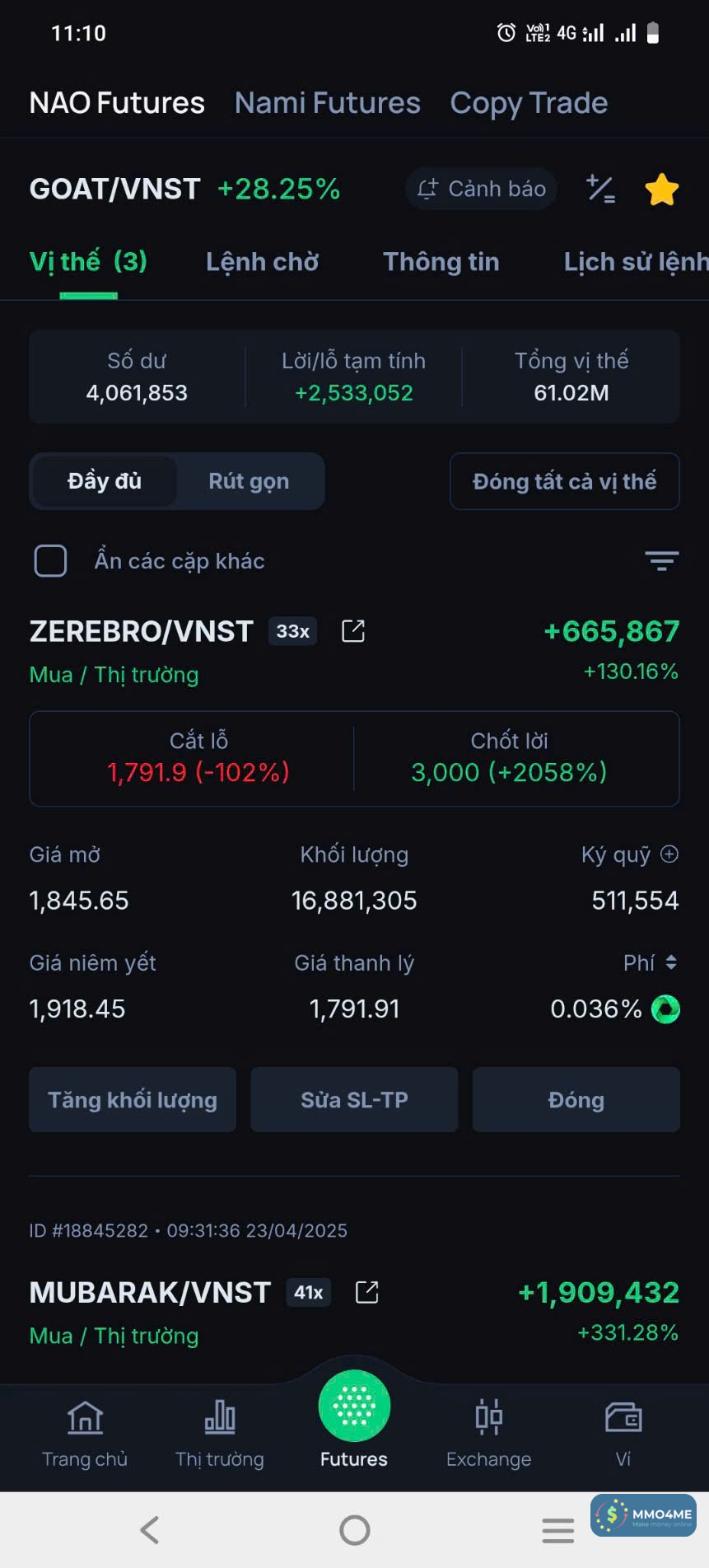Tap Tăng khối lượng for ZEREBRO
The height and width of the screenshot is (1568, 709).
133,1100
